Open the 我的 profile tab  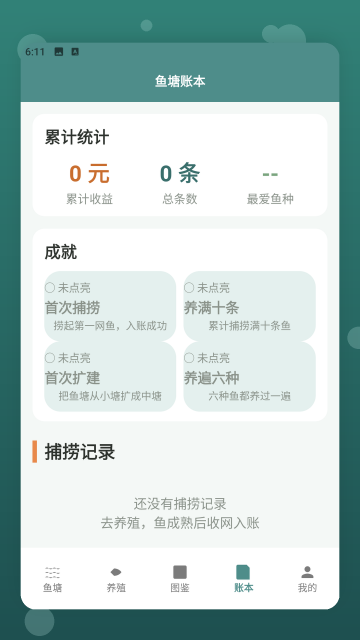[x=307, y=579]
